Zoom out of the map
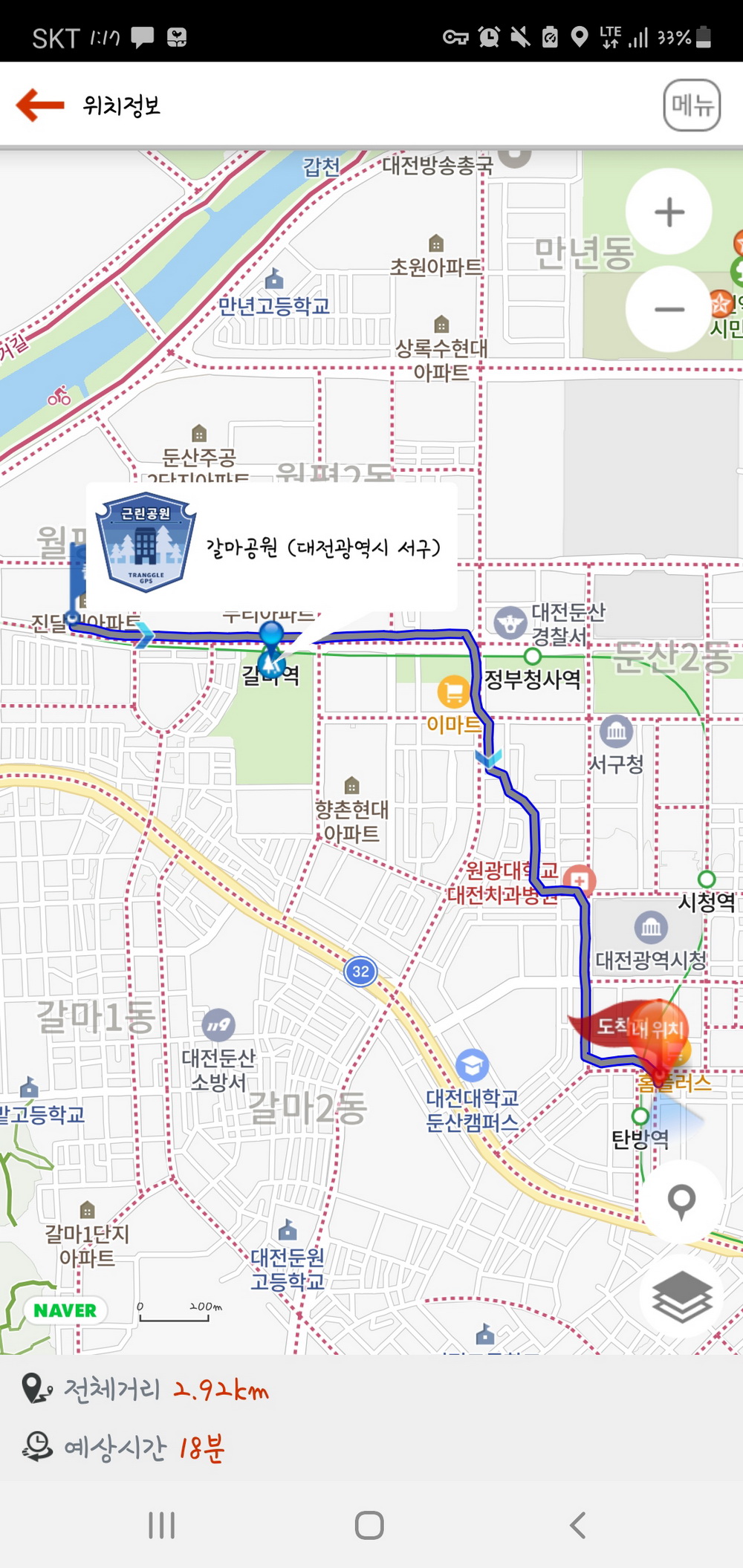 pyautogui.click(x=669, y=309)
